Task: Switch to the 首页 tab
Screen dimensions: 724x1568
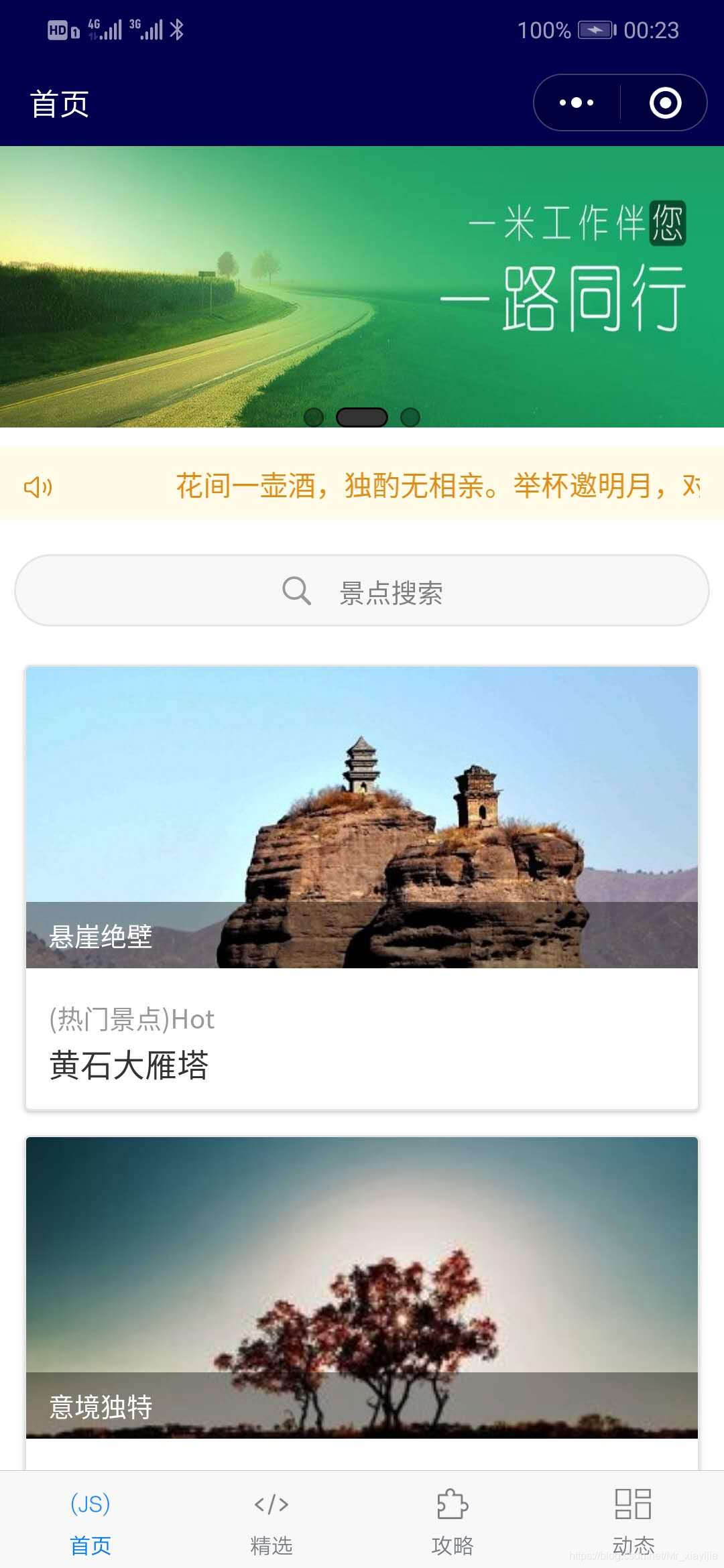Action: (x=90, y=1521)
